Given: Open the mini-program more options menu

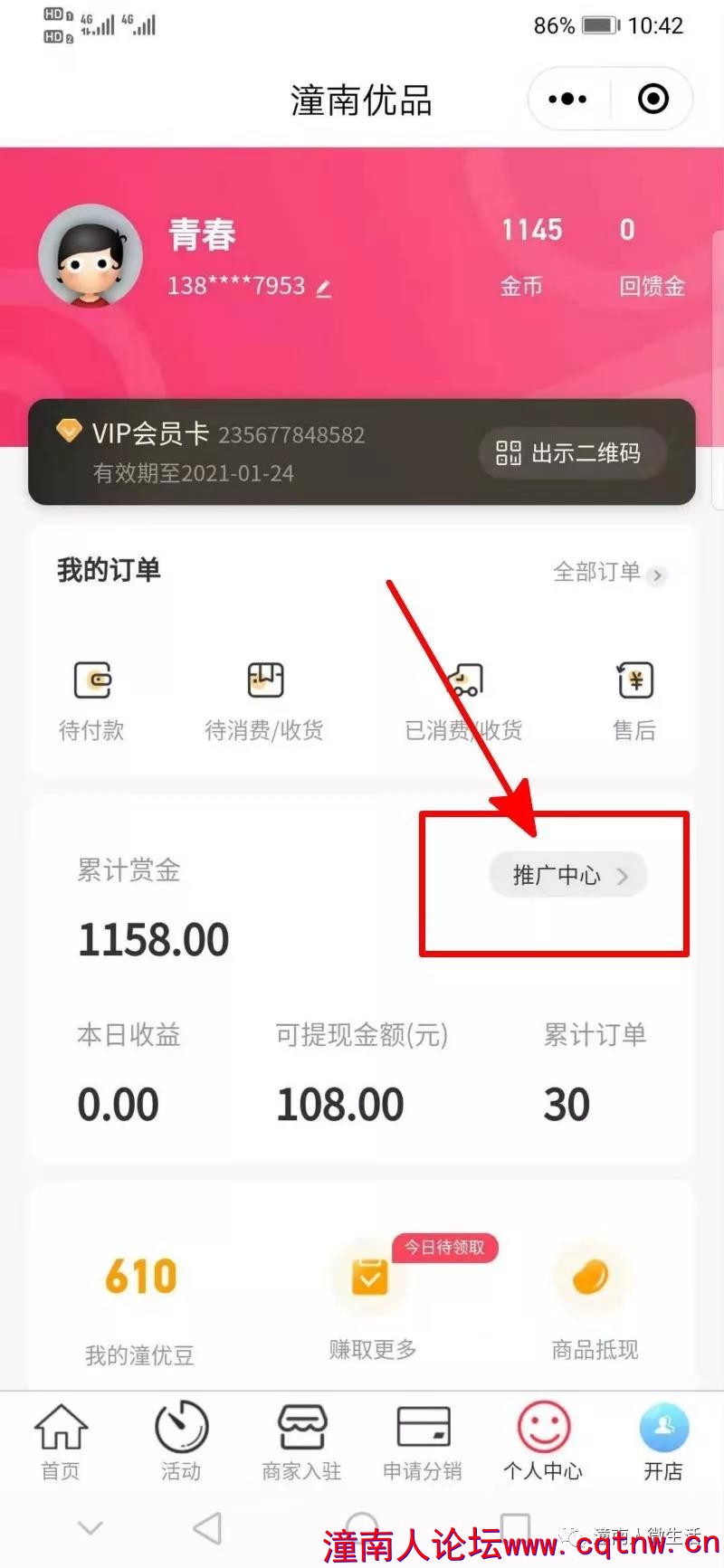Looking at the screenshot, I should tap(567, 99).
